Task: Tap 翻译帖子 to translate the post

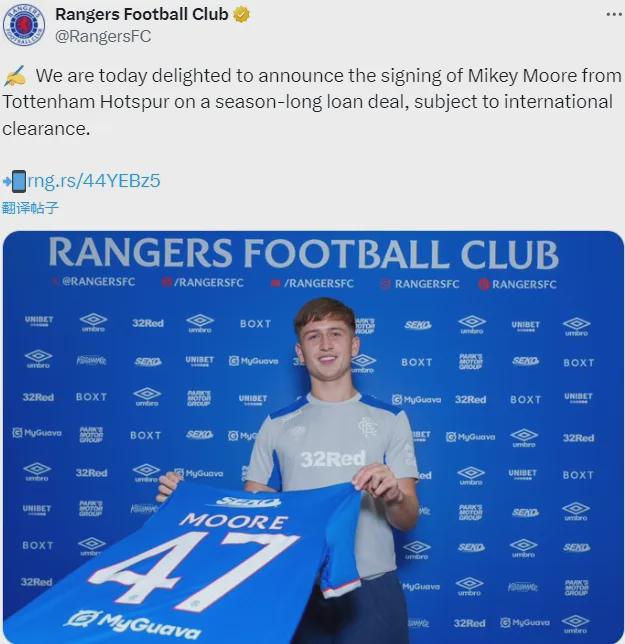Action: point(31,208)
